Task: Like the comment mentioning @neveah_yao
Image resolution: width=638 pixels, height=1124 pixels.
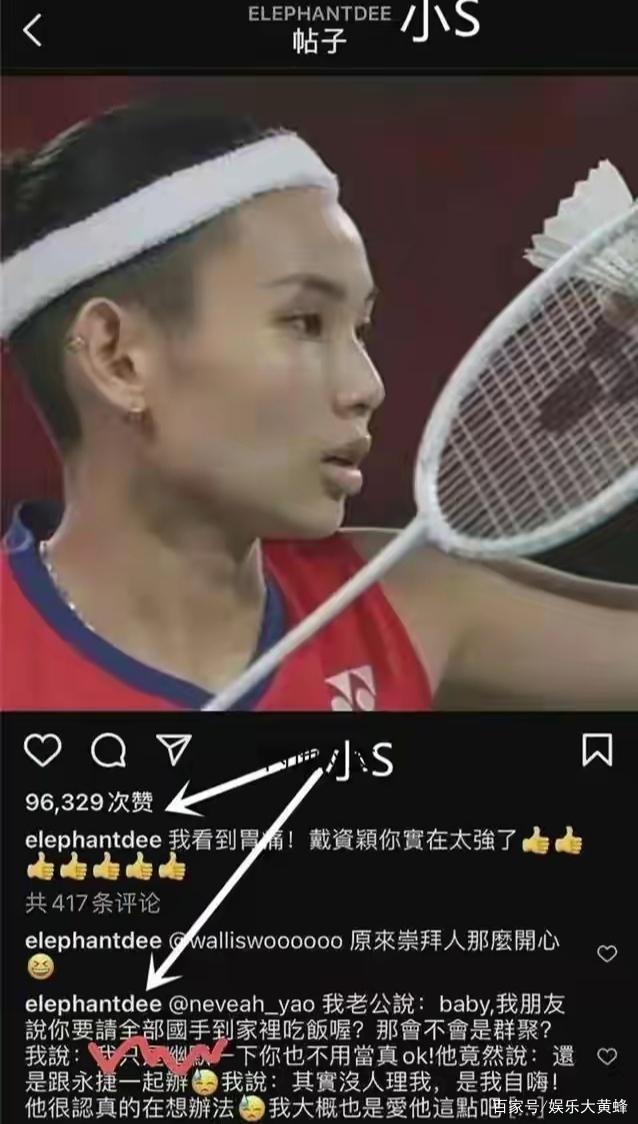Action: pyautogui.click(x=607, y=1056)
